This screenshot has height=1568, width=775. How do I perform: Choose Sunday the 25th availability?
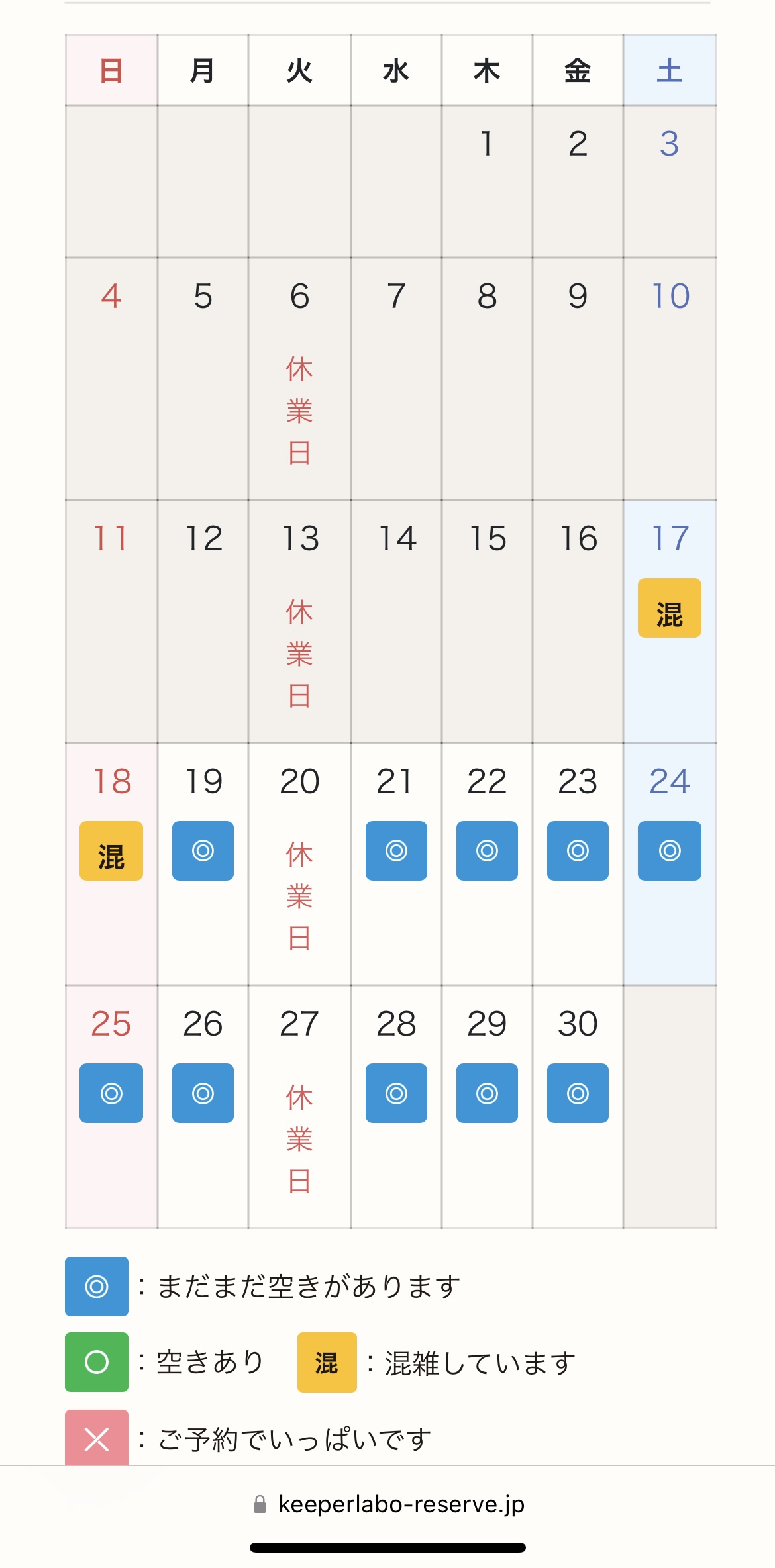tap(111, 1093)
